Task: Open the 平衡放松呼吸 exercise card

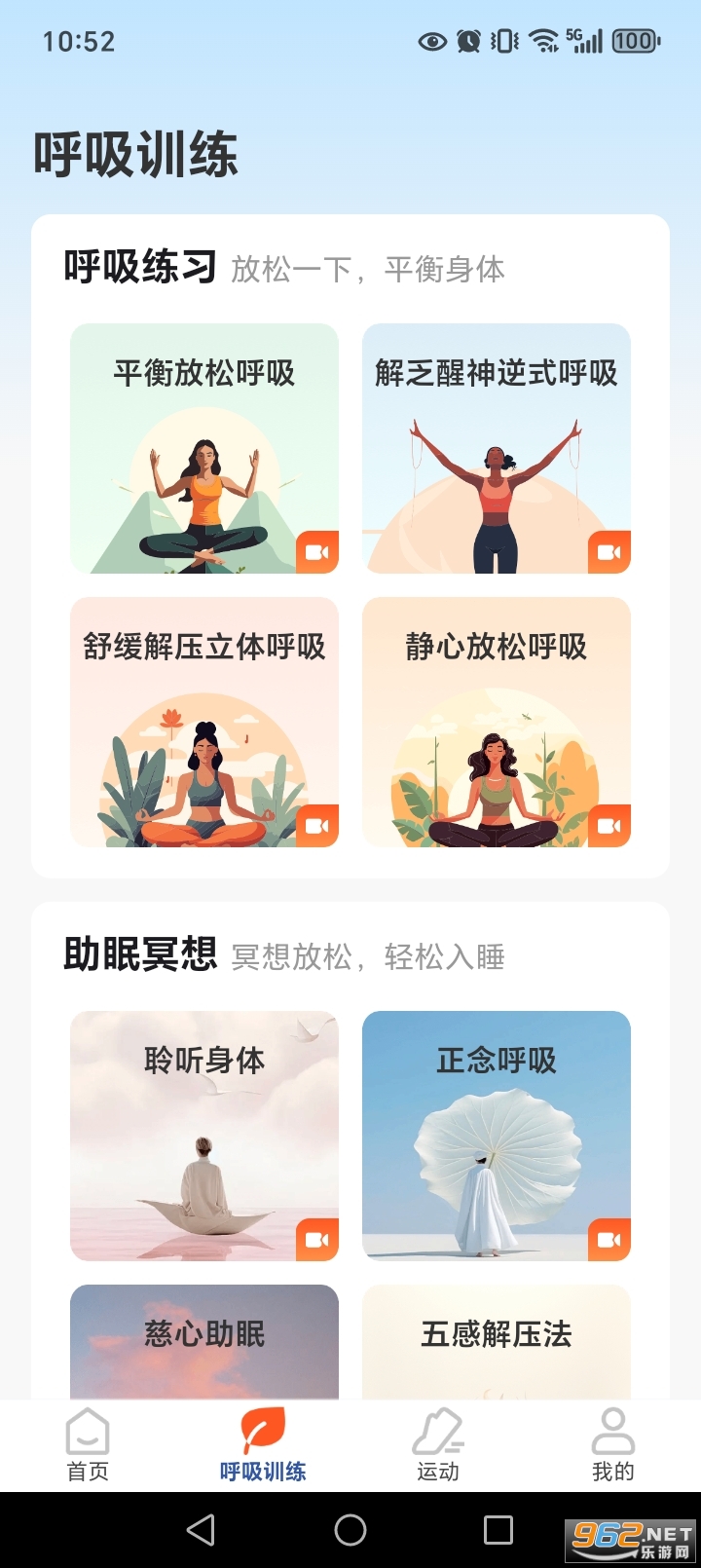Action: tap(203, 448)
